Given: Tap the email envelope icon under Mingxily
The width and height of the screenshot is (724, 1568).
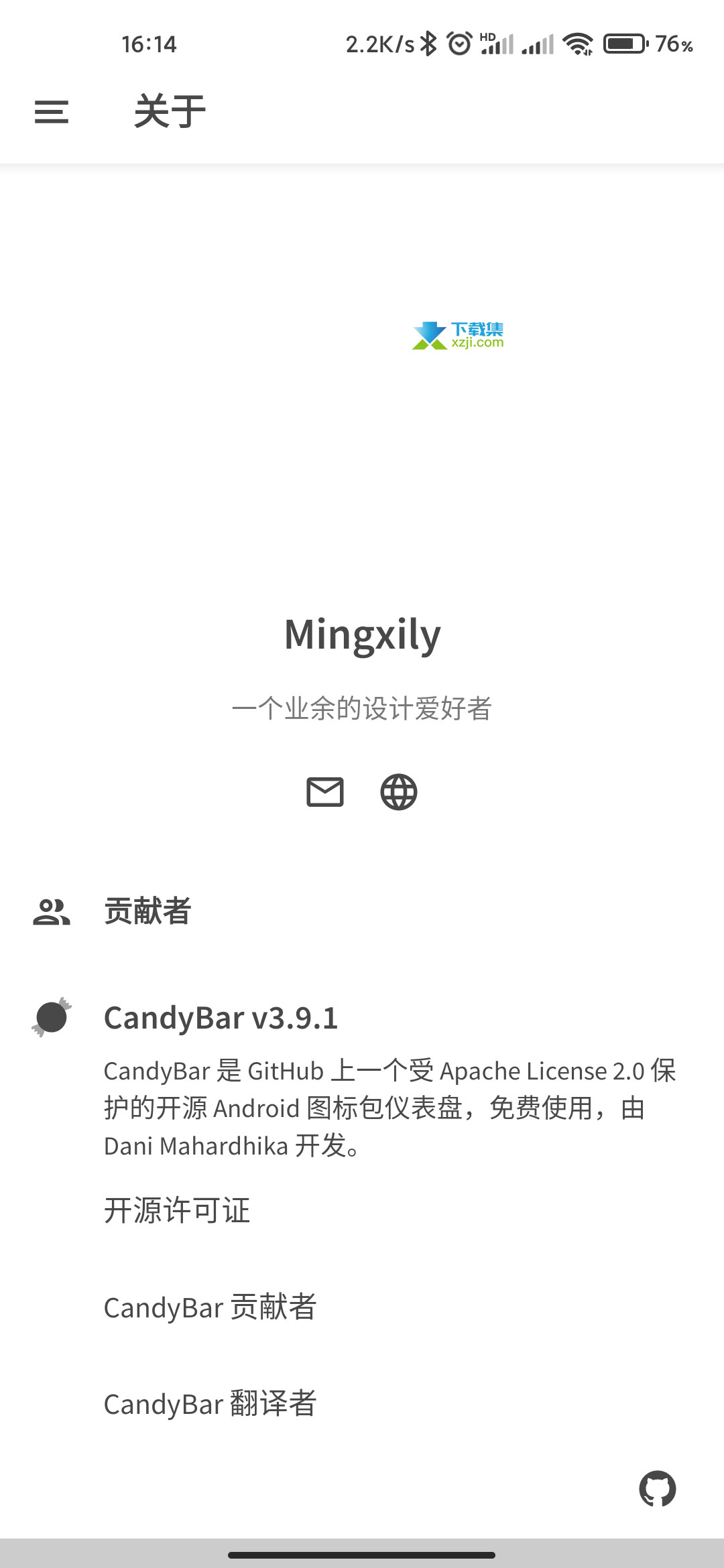Looking at the screenshot, I should point(325,792).
